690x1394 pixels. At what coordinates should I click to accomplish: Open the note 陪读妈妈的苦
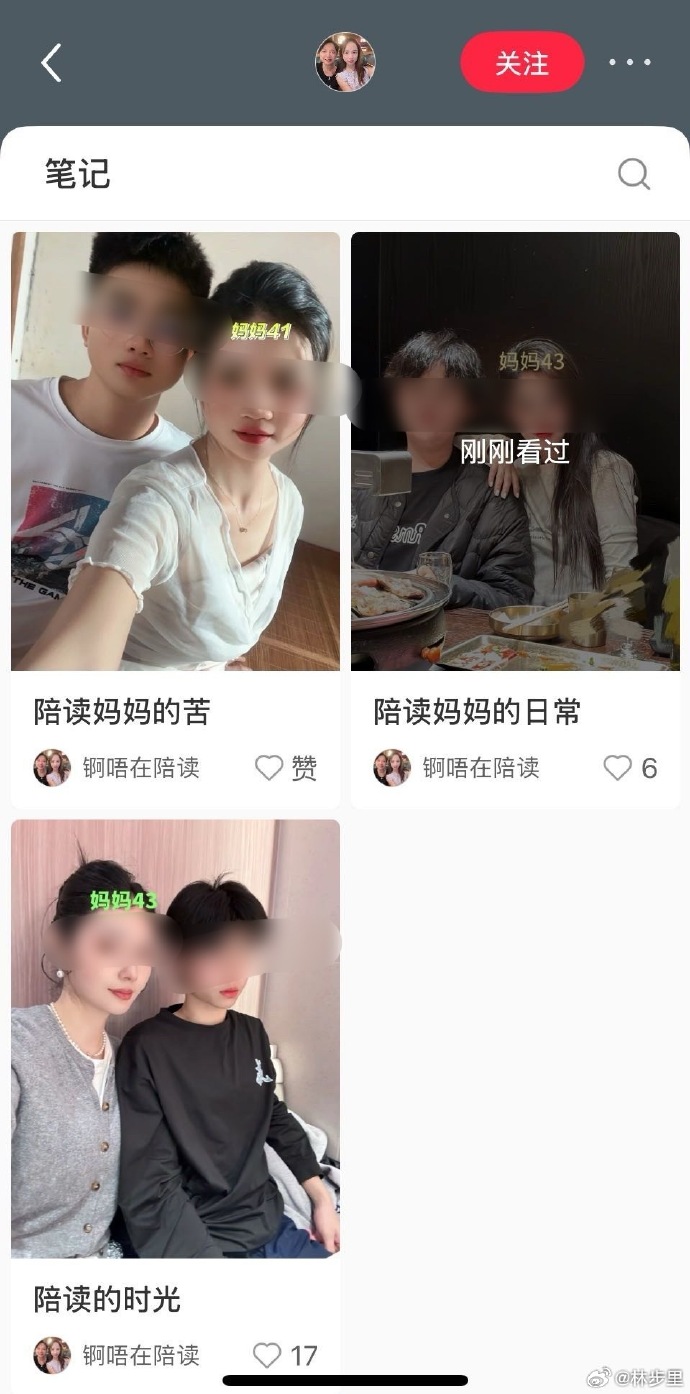(175, 452)
